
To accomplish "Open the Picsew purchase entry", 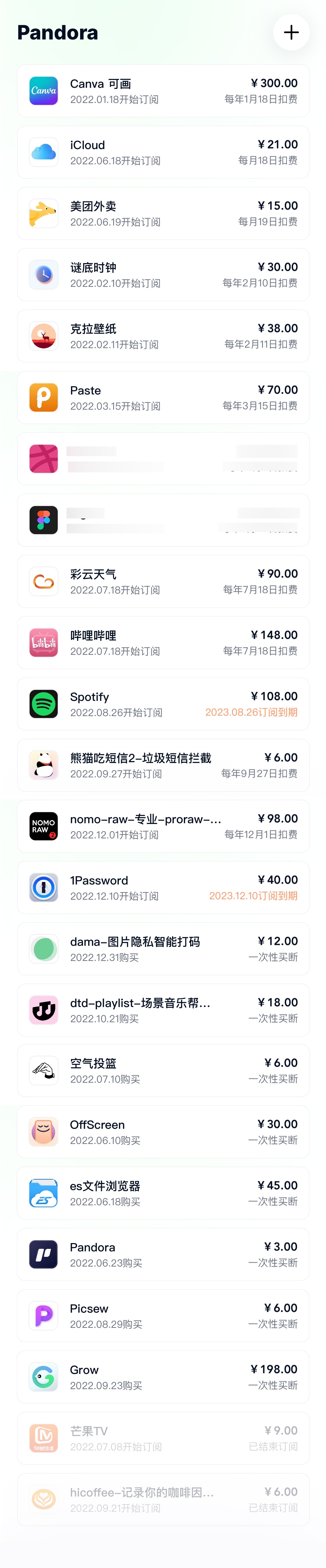I will (x=163, y=1316).
